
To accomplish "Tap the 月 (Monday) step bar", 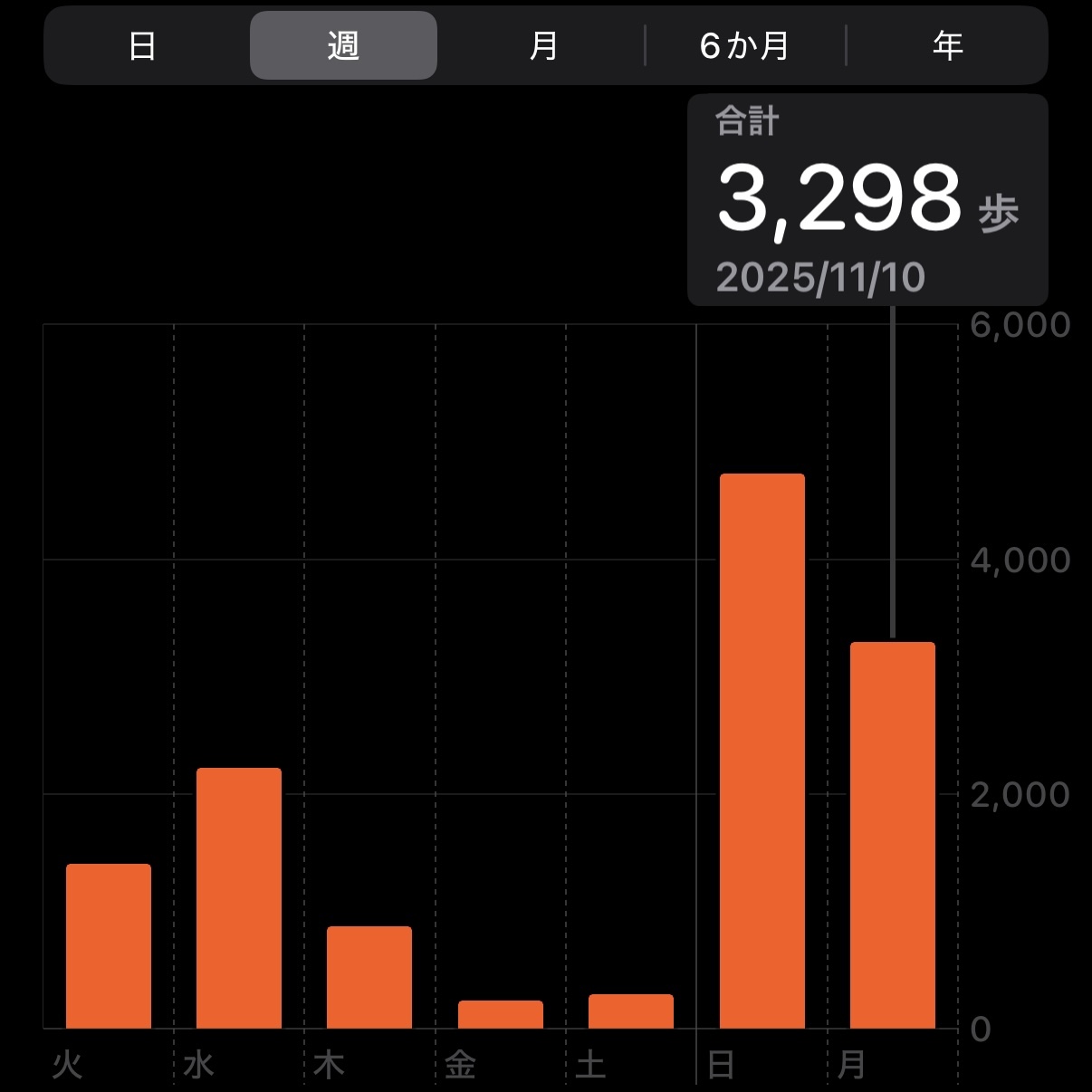I will point(893,835).
